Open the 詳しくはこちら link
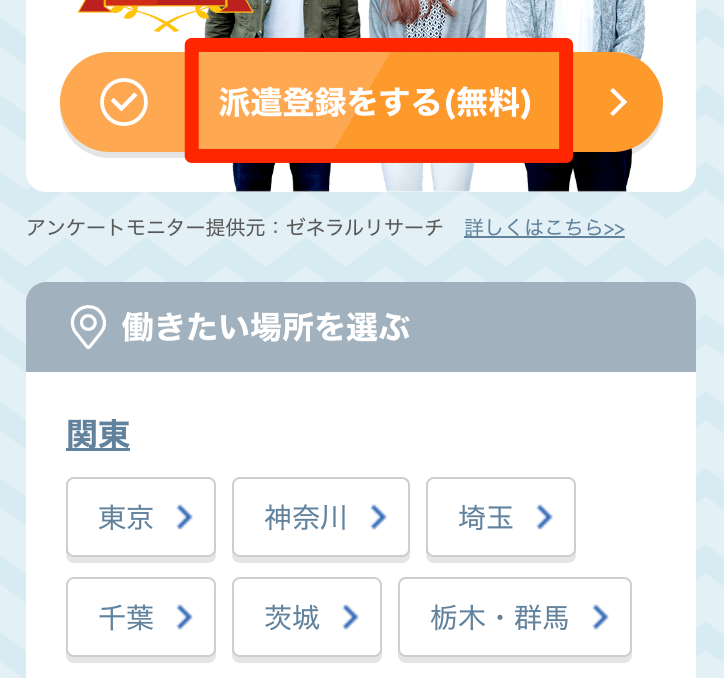 544,228
